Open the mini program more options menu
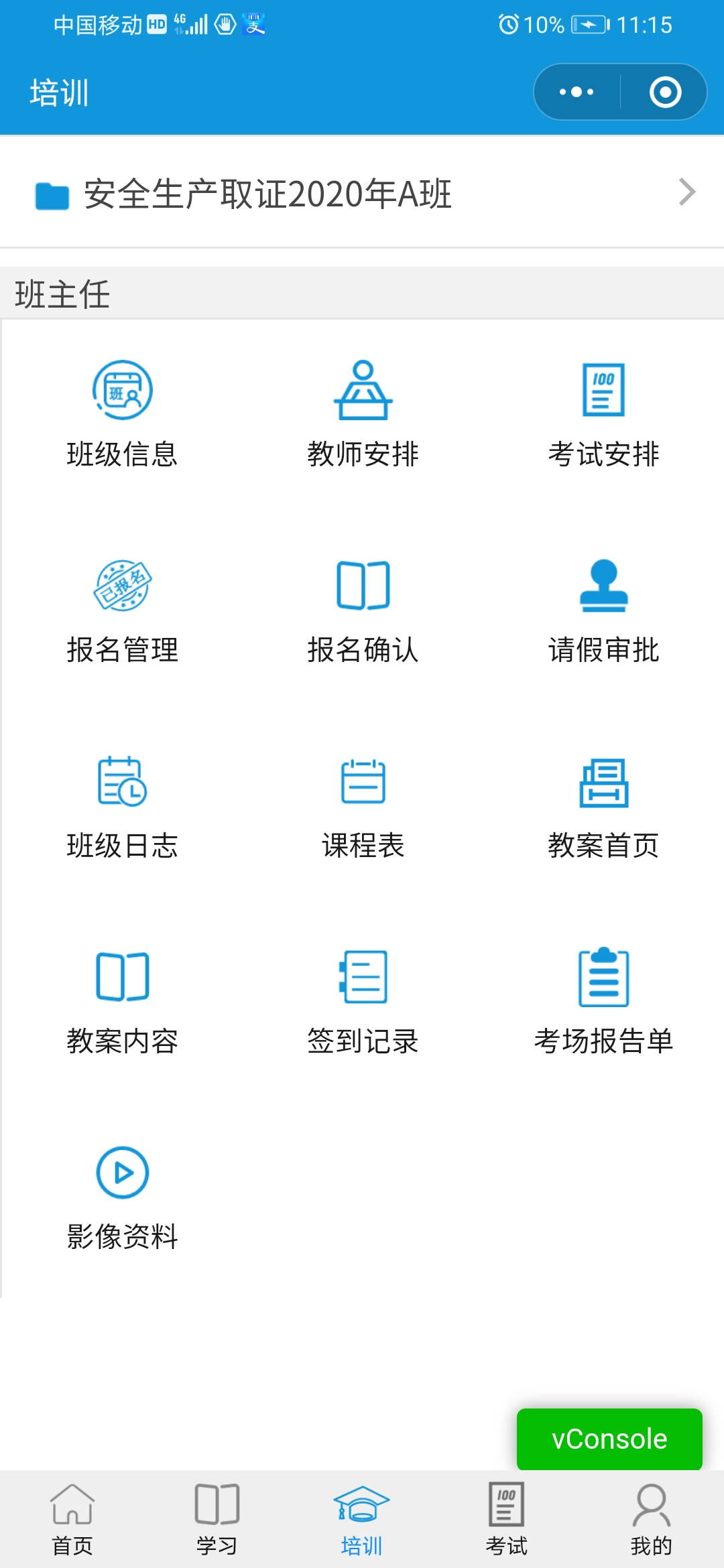 [x=577, y=92]
